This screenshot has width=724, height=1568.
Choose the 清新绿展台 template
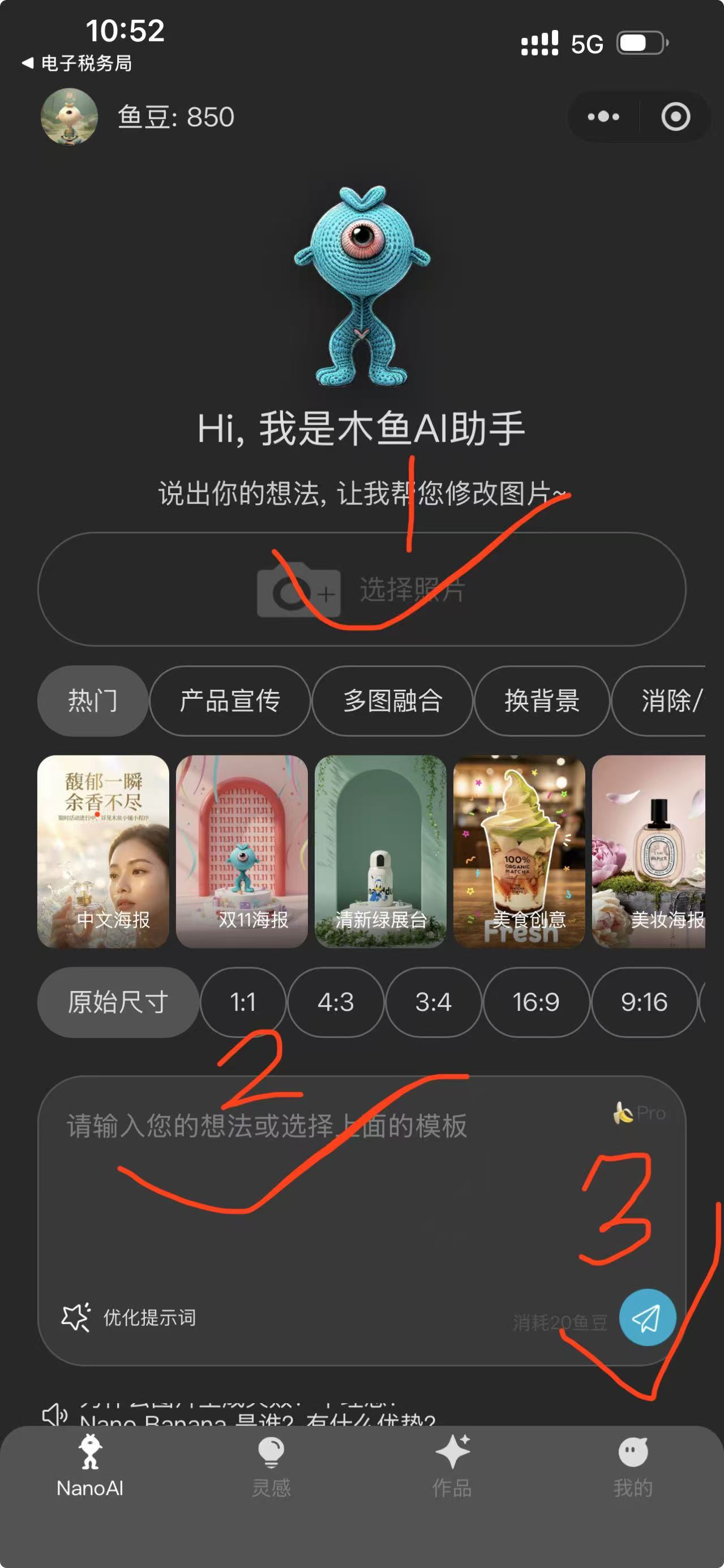pos(380,851)
